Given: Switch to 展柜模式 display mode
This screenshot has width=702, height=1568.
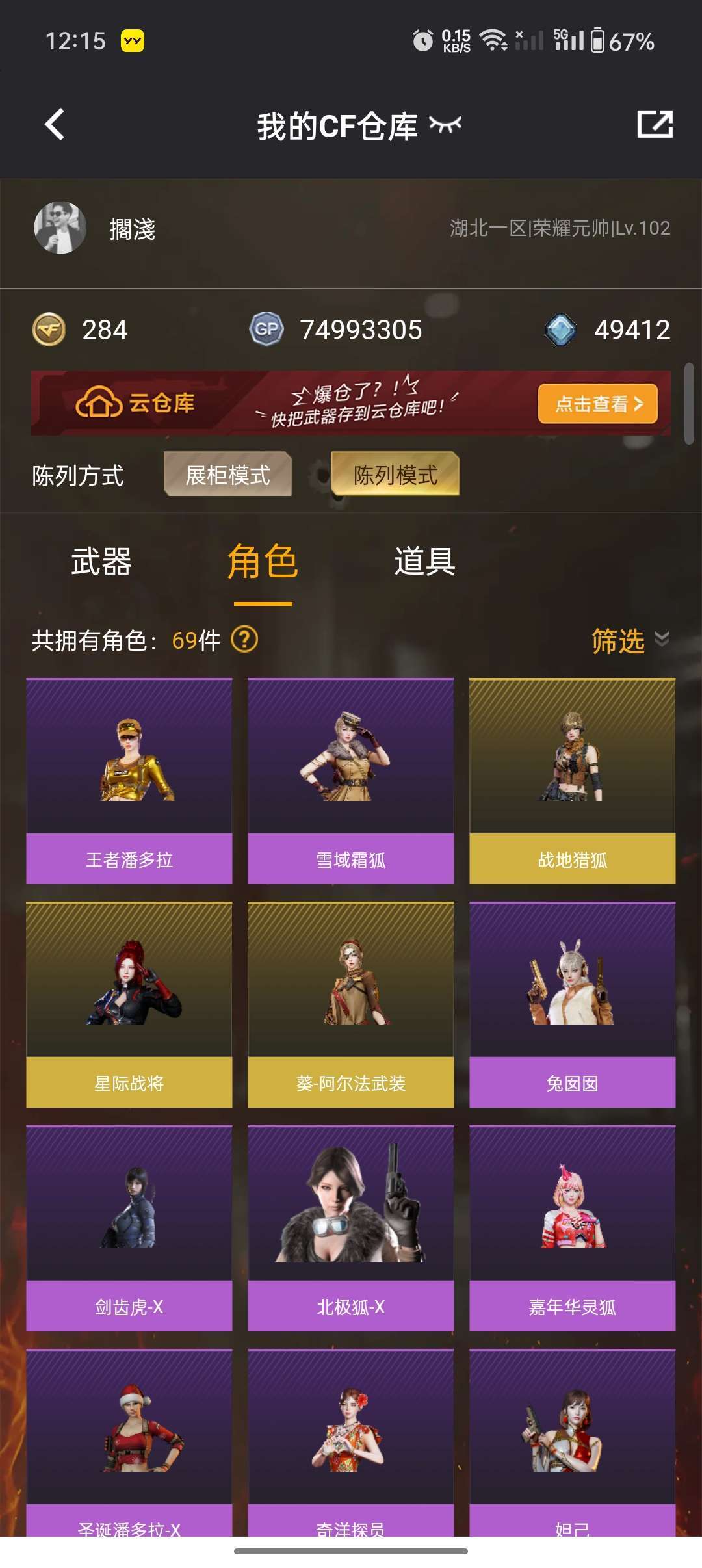Looking at the screenshot, I should click(227, 475).
